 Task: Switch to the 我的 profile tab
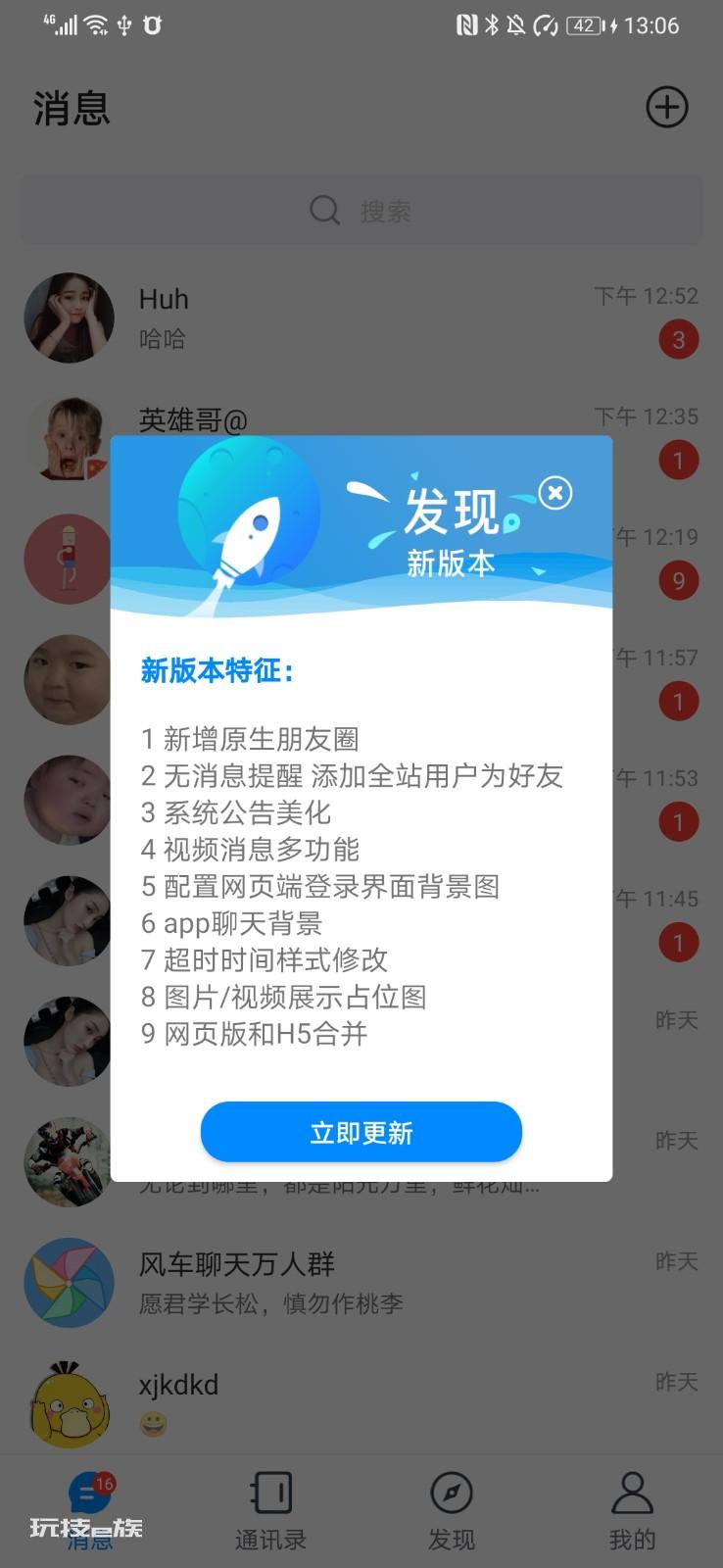[632, 1510]
